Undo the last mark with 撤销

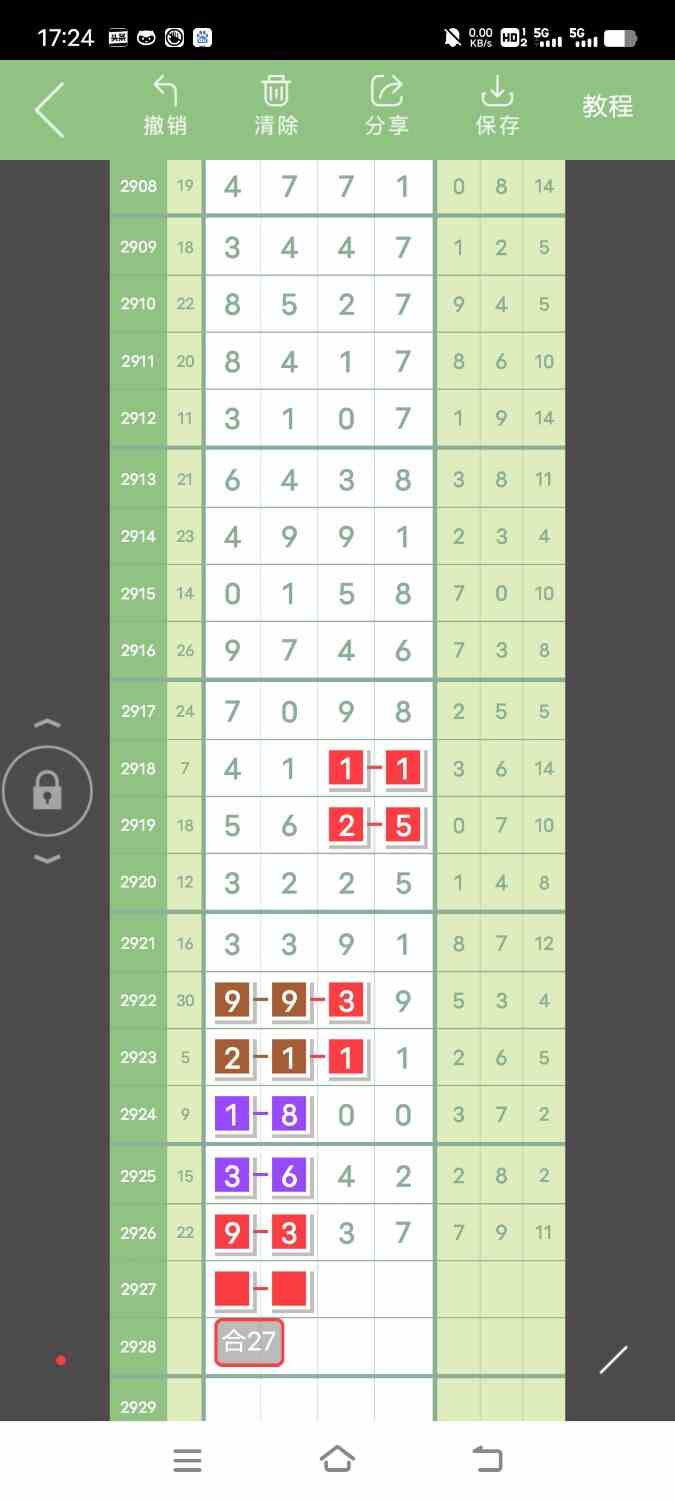pos(165,106)
